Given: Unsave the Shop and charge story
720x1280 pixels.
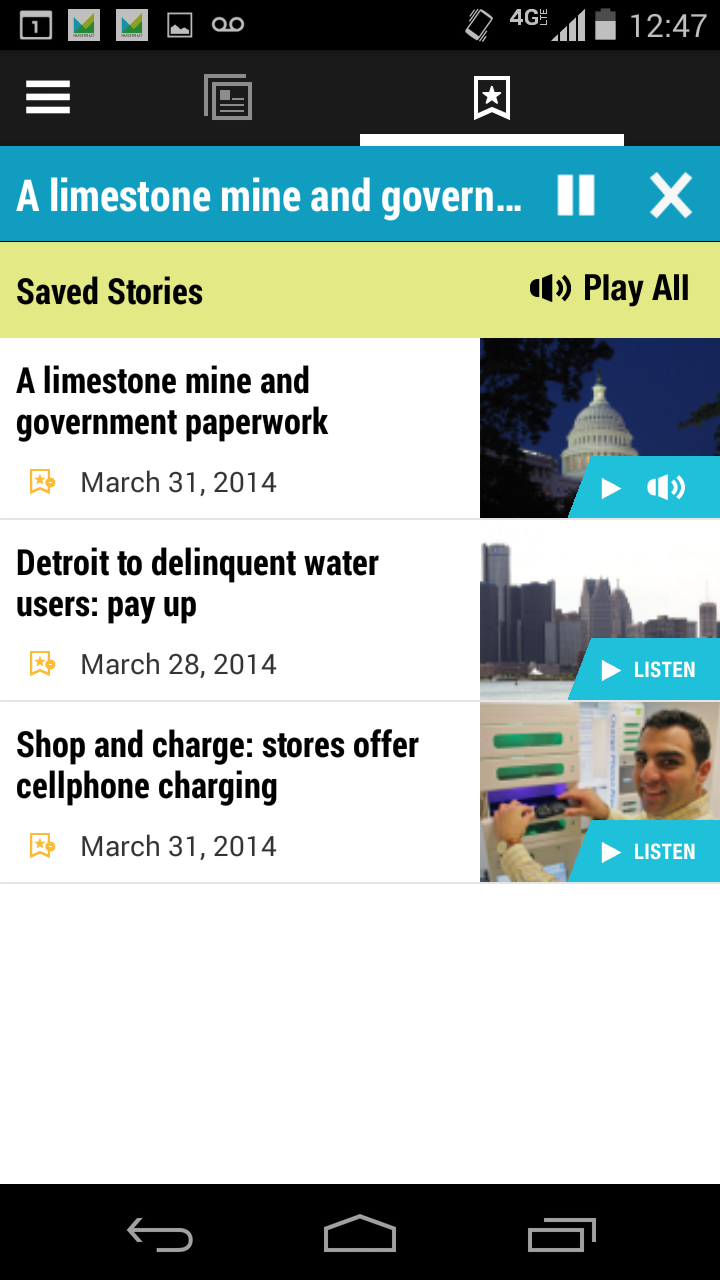Looking at the screenshot, I should (42, 847).
